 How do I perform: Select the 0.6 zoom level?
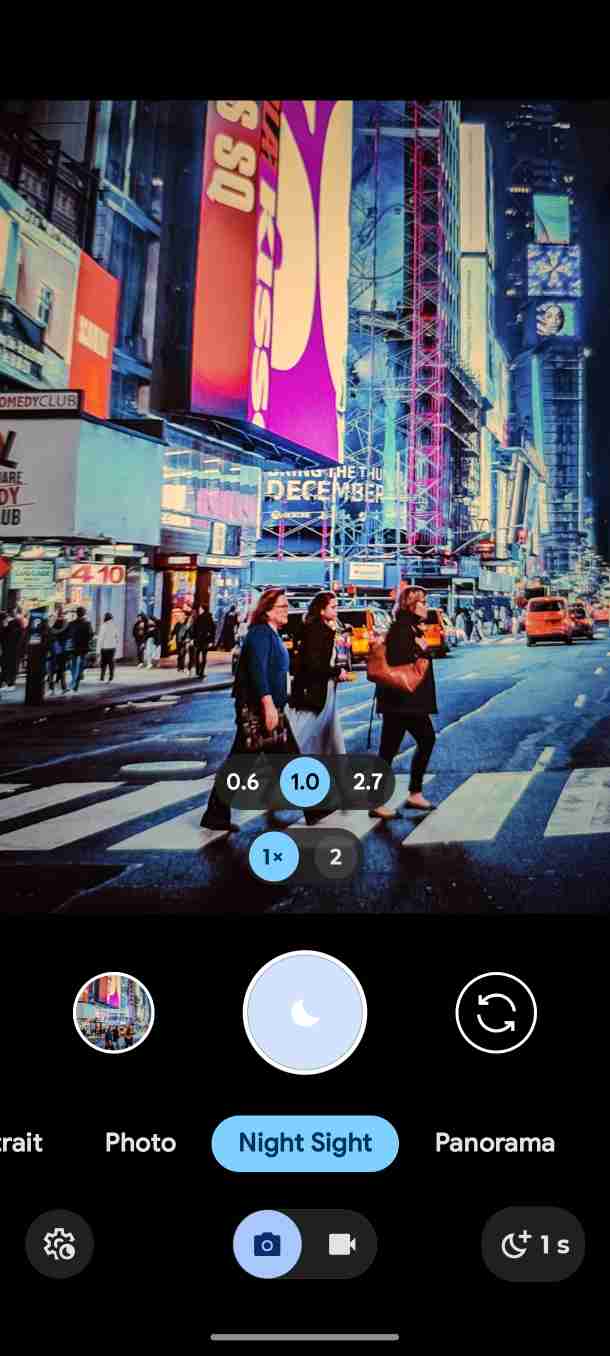pos(243,782)
